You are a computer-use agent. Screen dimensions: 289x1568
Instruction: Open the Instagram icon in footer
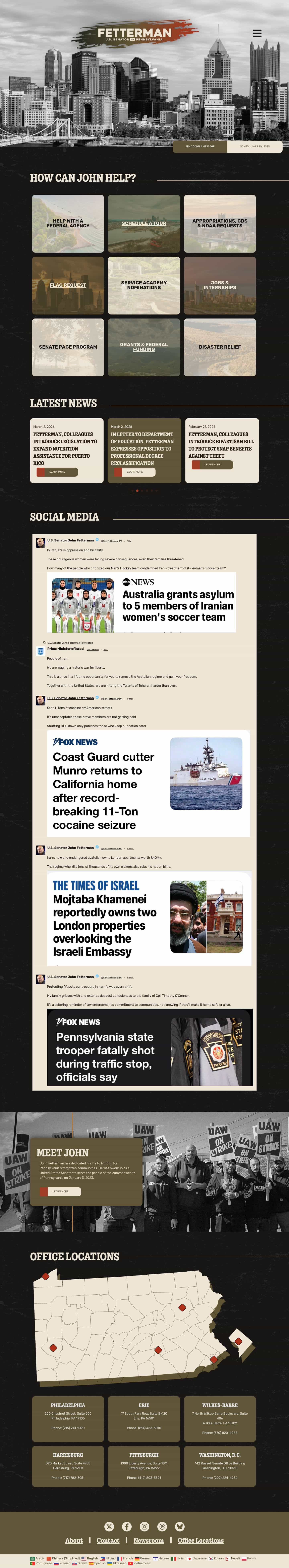click(x=144, y=1526)
